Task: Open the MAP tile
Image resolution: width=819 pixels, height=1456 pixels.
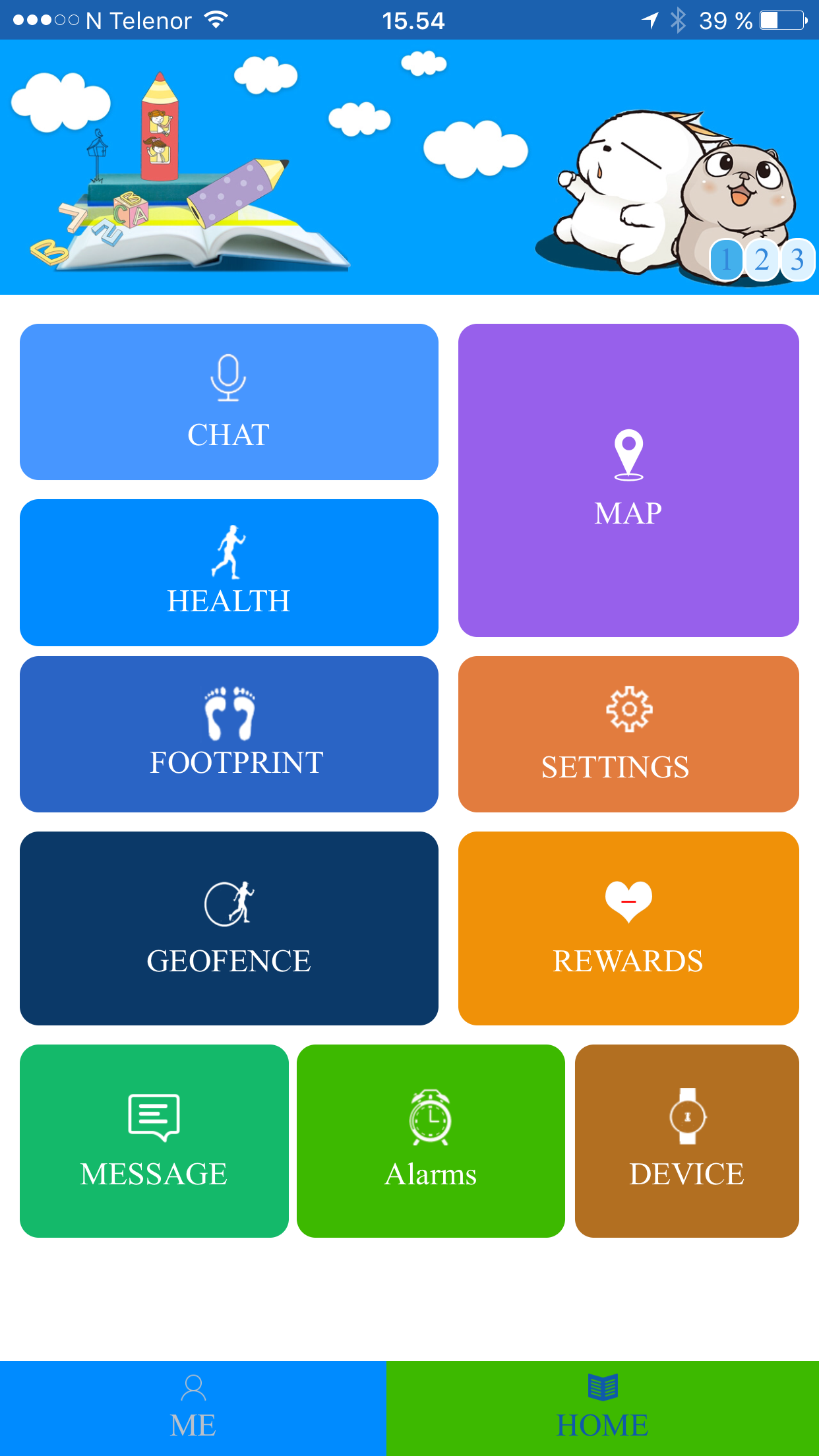Action: coord(628,480)
